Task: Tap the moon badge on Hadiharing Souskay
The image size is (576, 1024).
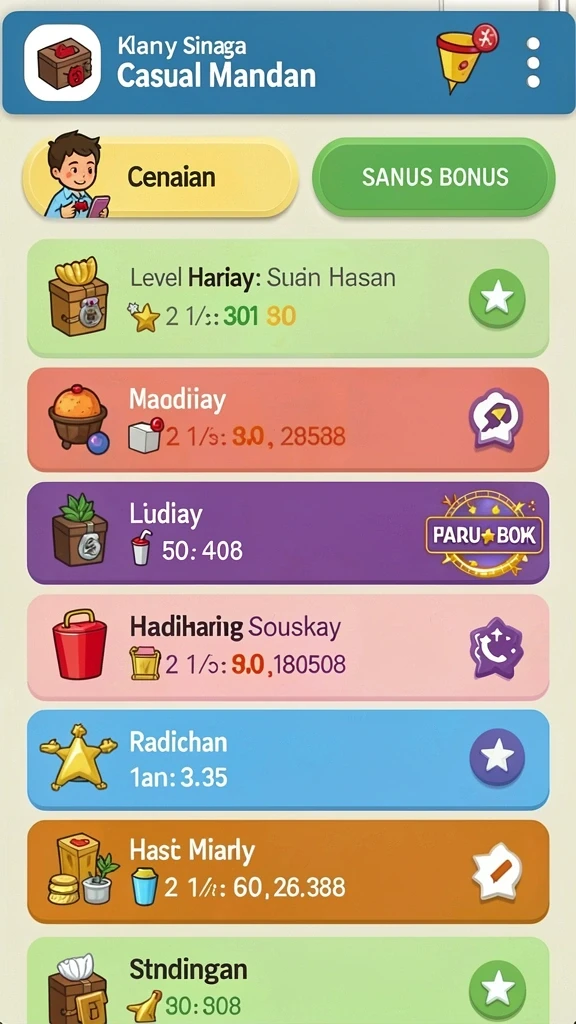Action: coord(497,647)
